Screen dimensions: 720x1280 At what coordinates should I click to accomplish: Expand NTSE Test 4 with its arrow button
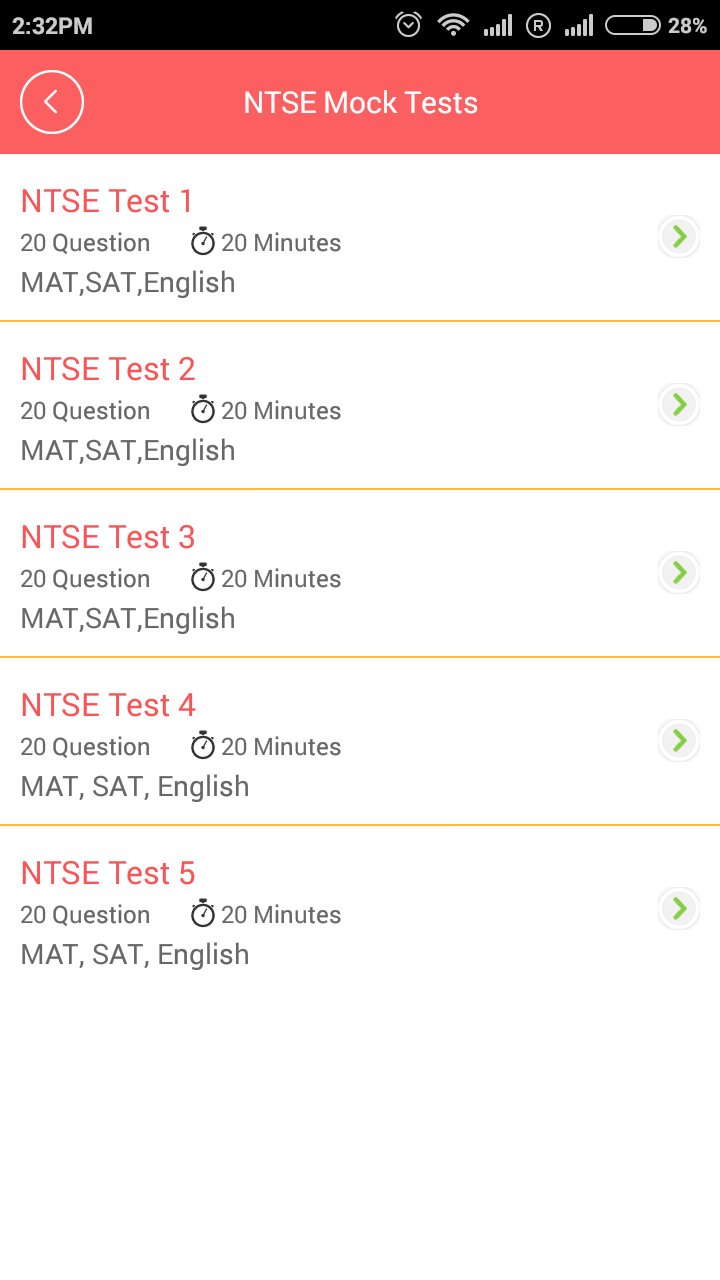(x=678, y=741)
